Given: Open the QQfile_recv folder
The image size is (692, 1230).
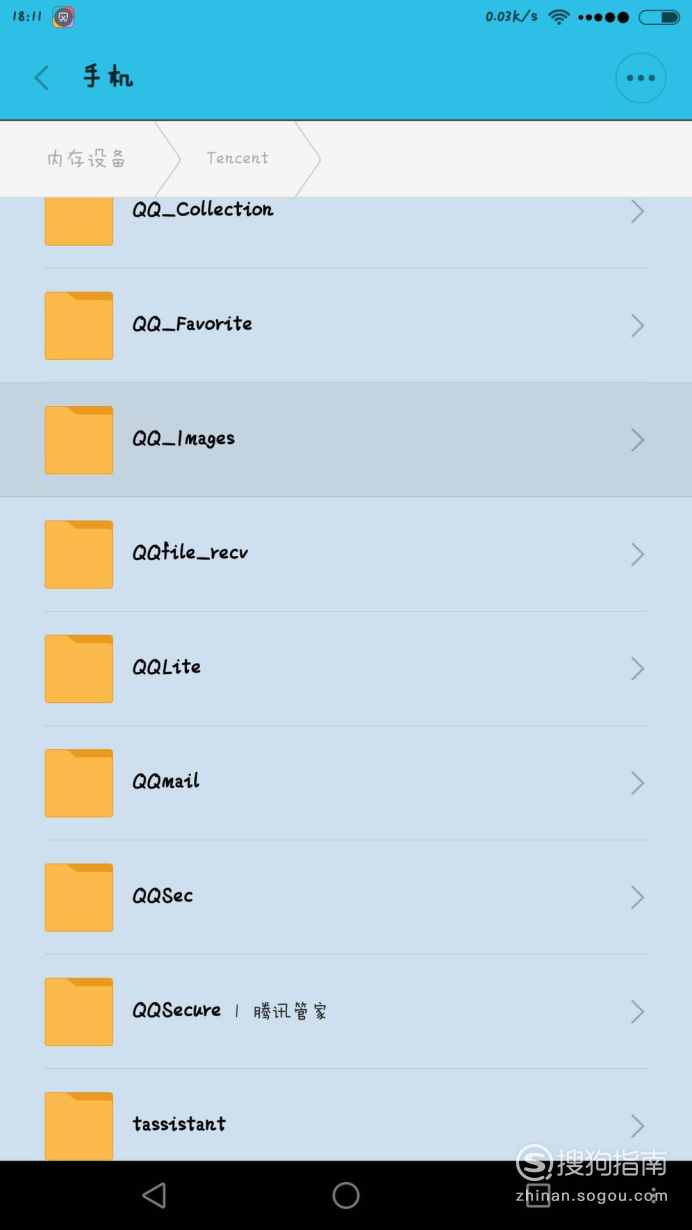Looking at the screenshot, I should [346, 554].
